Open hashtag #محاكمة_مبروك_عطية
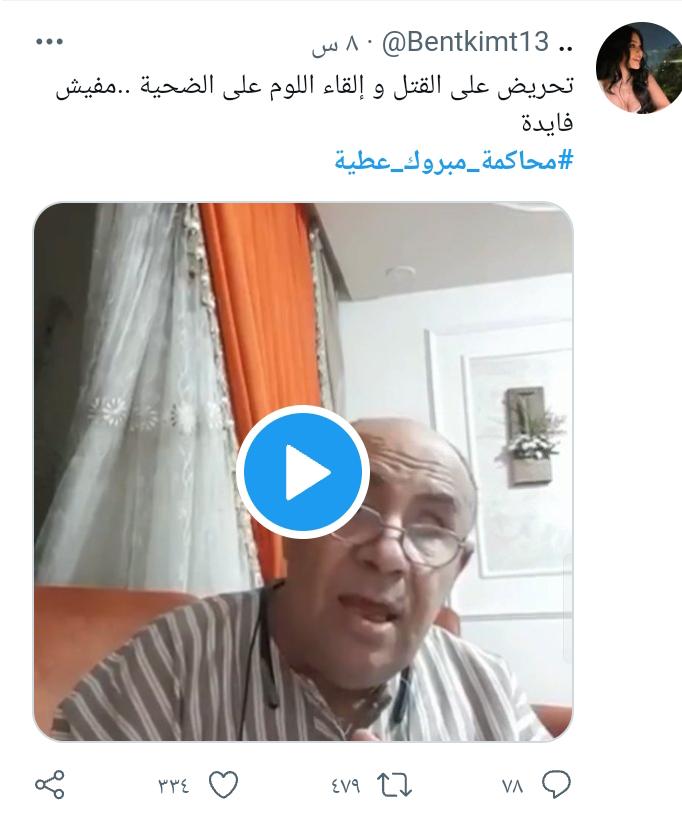This screenshot has height=839, width=682. point(453,160)
